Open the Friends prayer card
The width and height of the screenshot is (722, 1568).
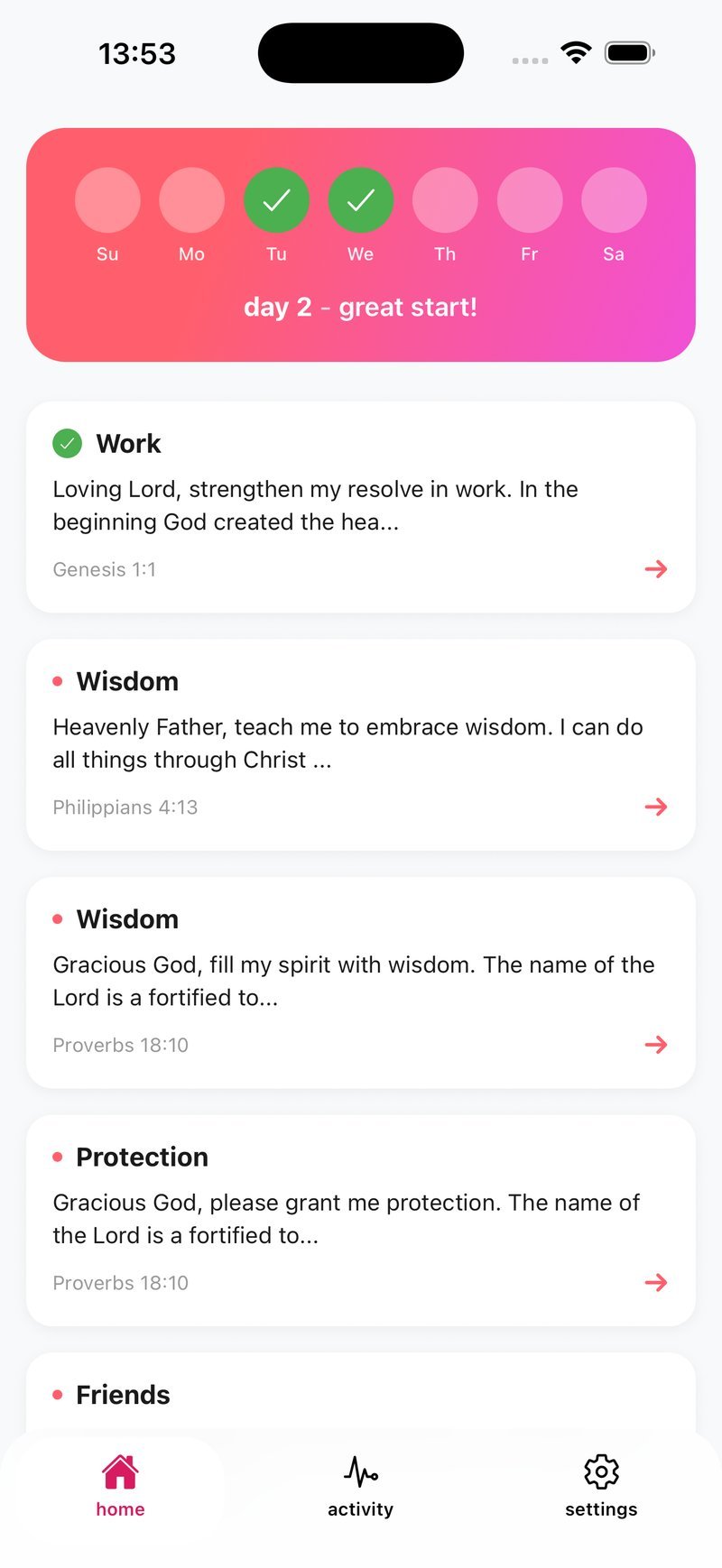tap(360, 1395)
